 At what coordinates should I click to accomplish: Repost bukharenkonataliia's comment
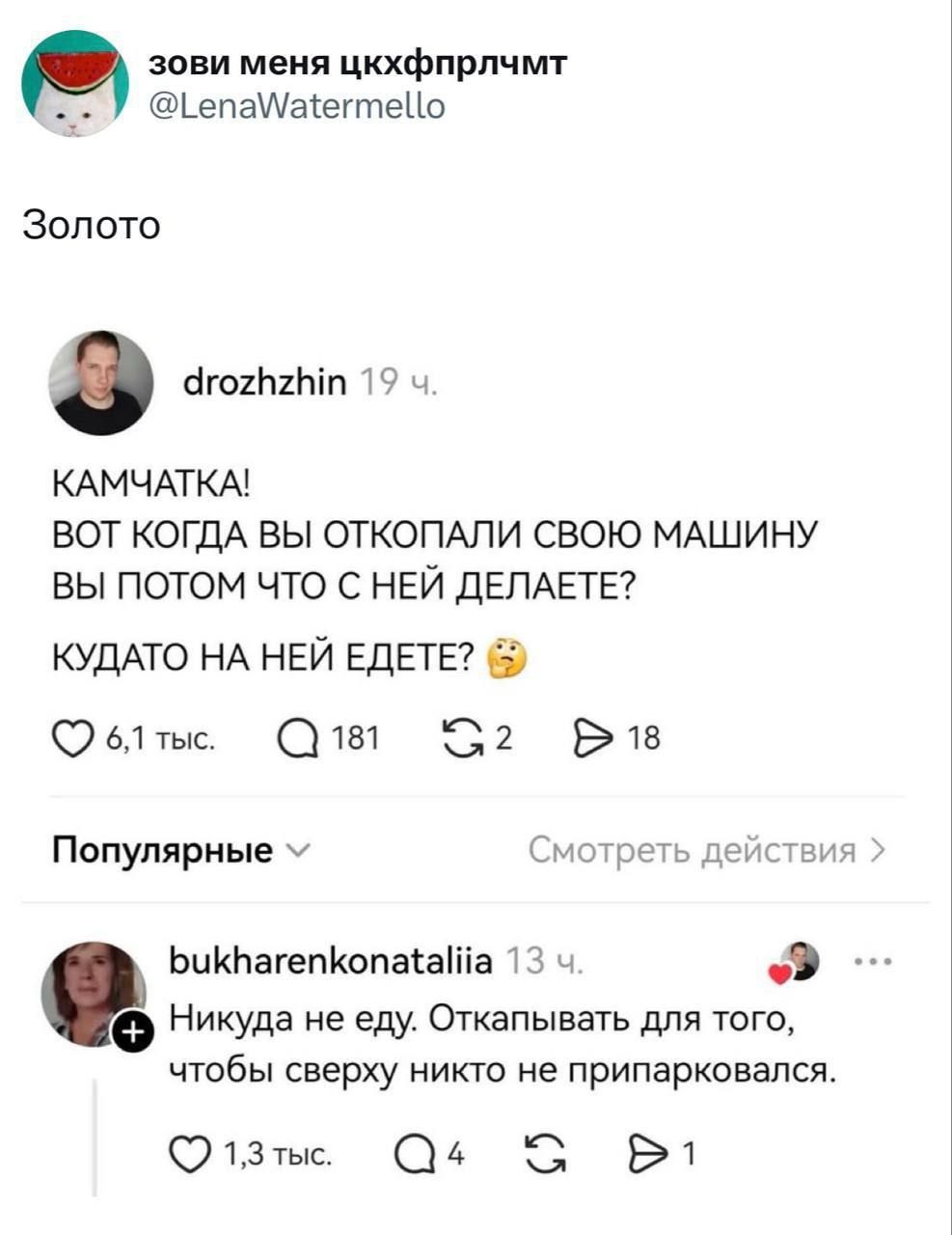(545, 1148)
